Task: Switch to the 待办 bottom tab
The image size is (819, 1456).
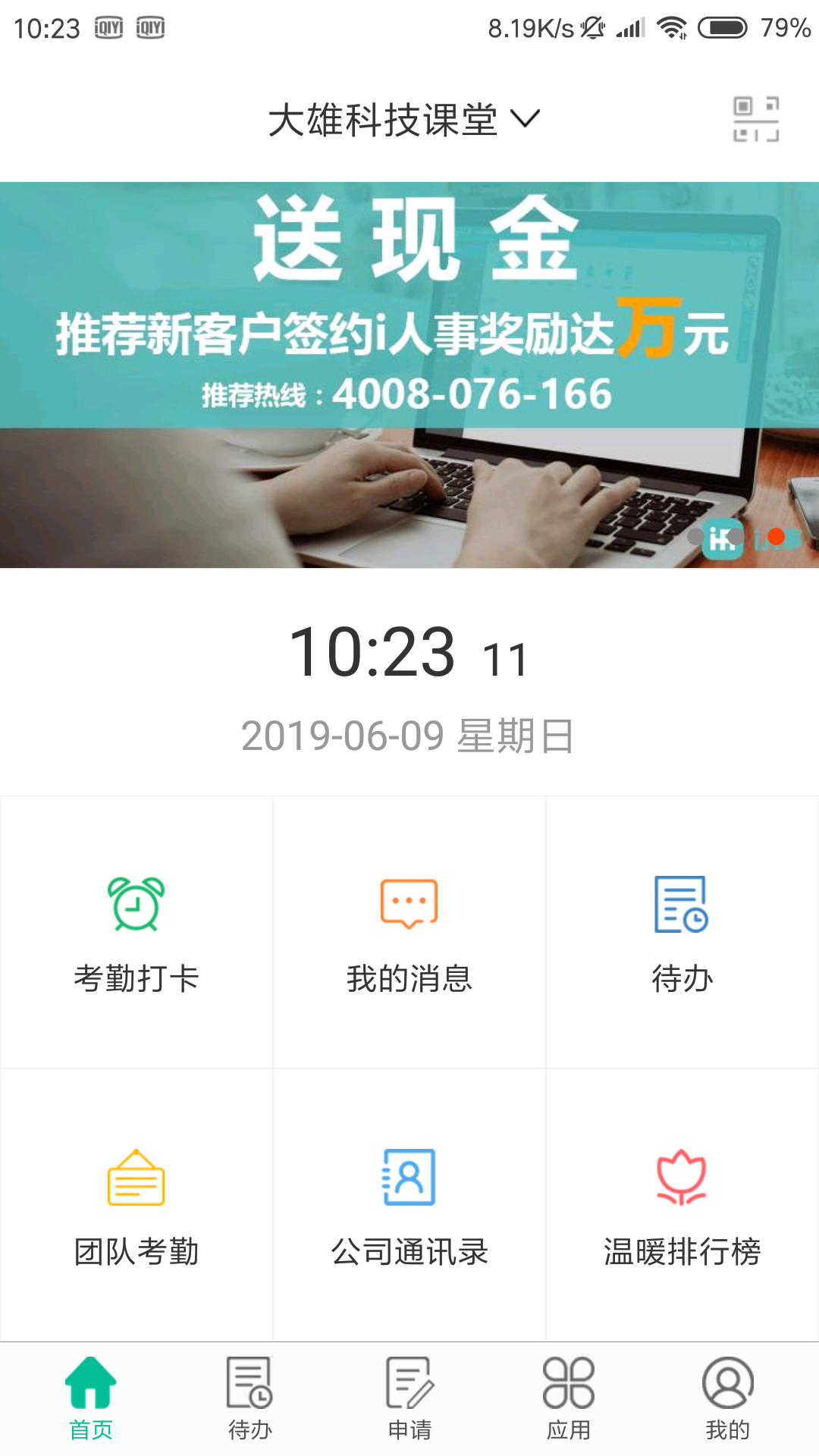Action: 250,1399
